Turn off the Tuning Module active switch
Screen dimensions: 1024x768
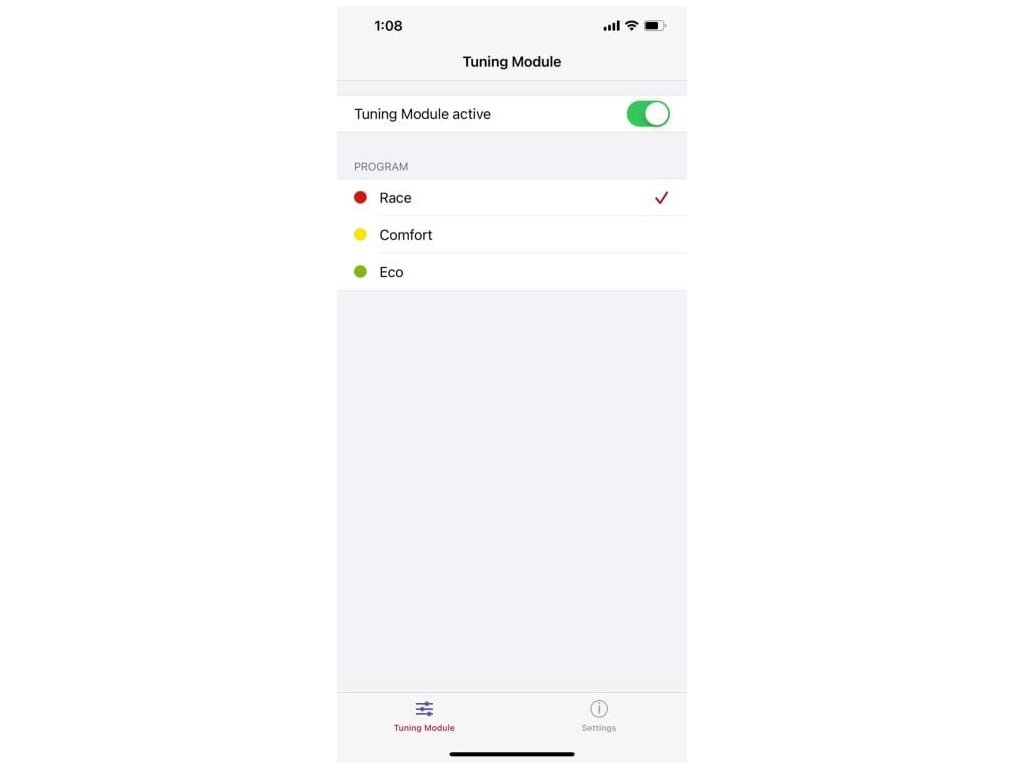[648, 114]
